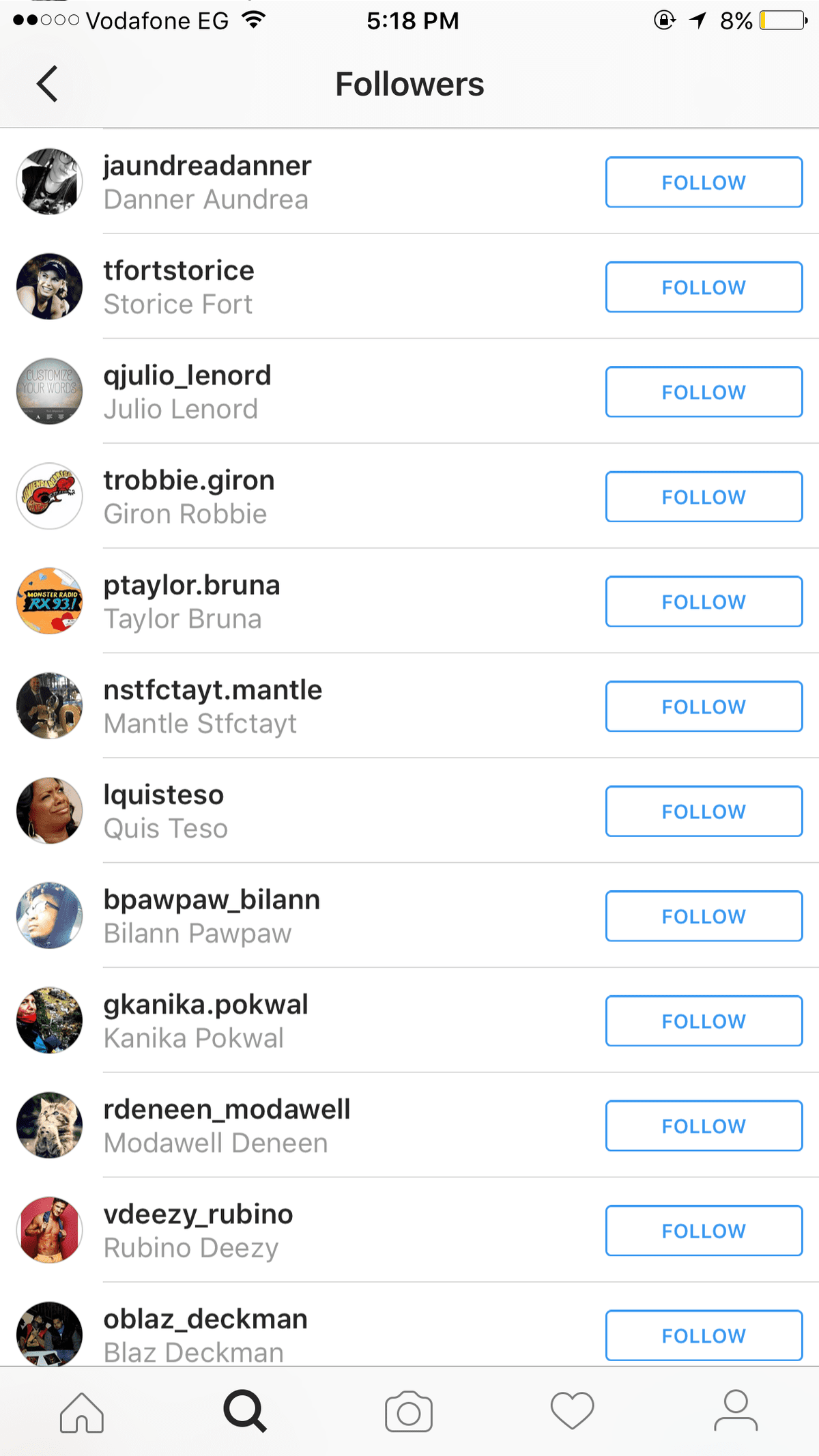Go back from the Followers list

pos(46,84)
